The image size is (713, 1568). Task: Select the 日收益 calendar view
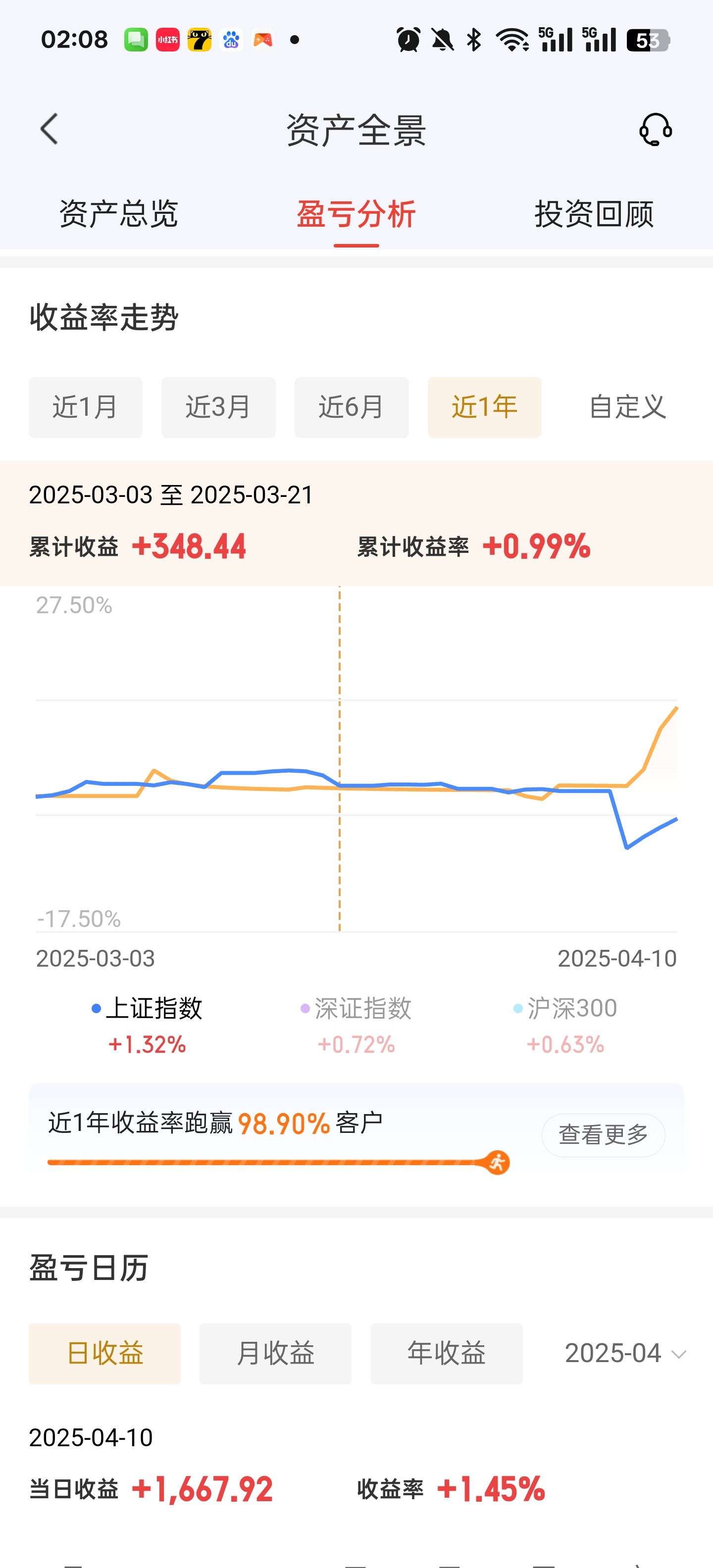pos(105,1354)
